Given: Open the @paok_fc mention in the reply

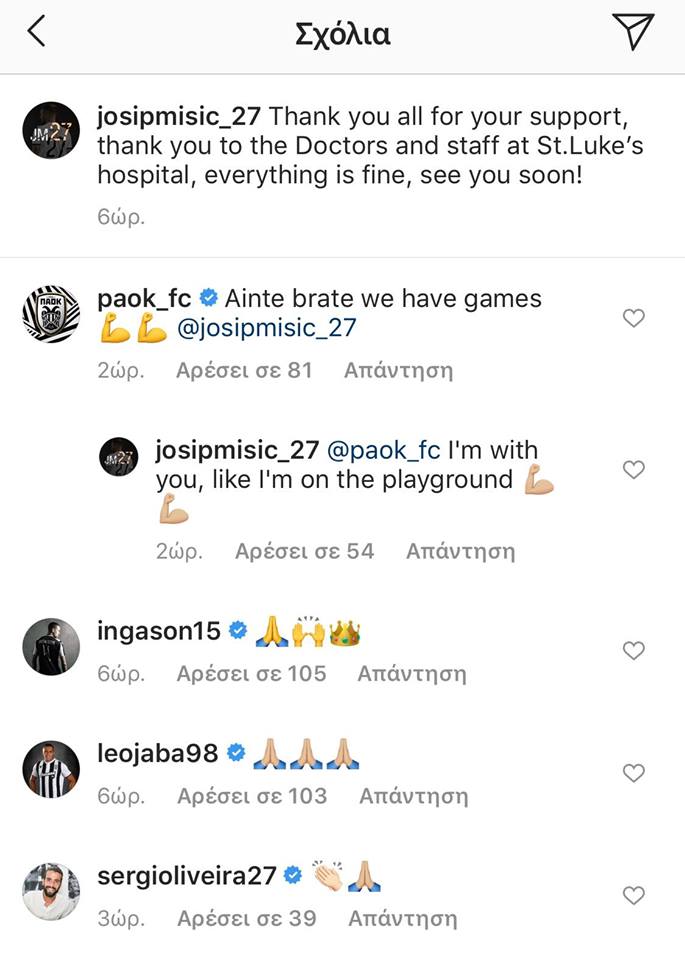Looking at the screenshot, I should pos(383,450).
